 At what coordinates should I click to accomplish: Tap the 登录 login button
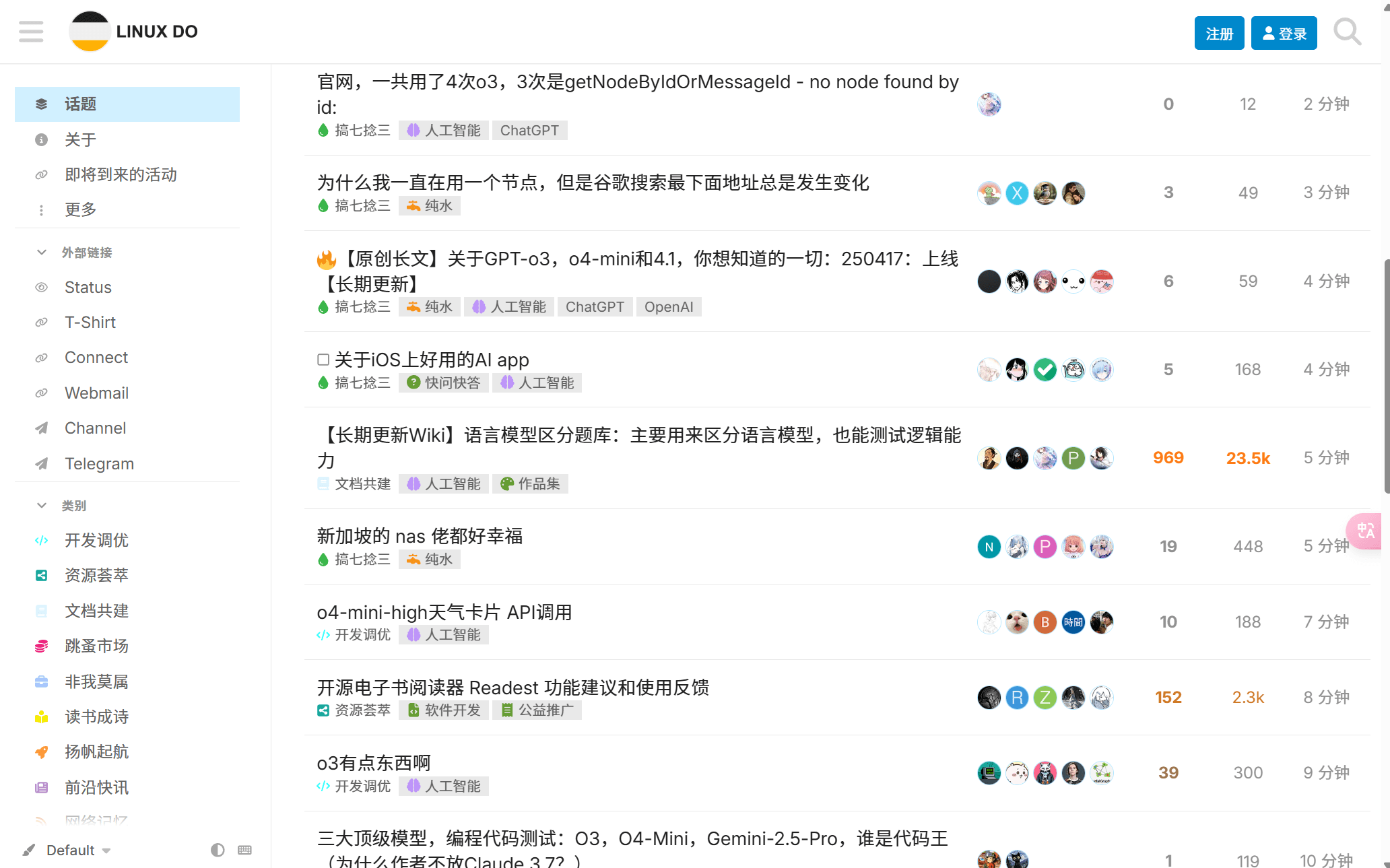pyautogui.click(x=1284, y=34)
